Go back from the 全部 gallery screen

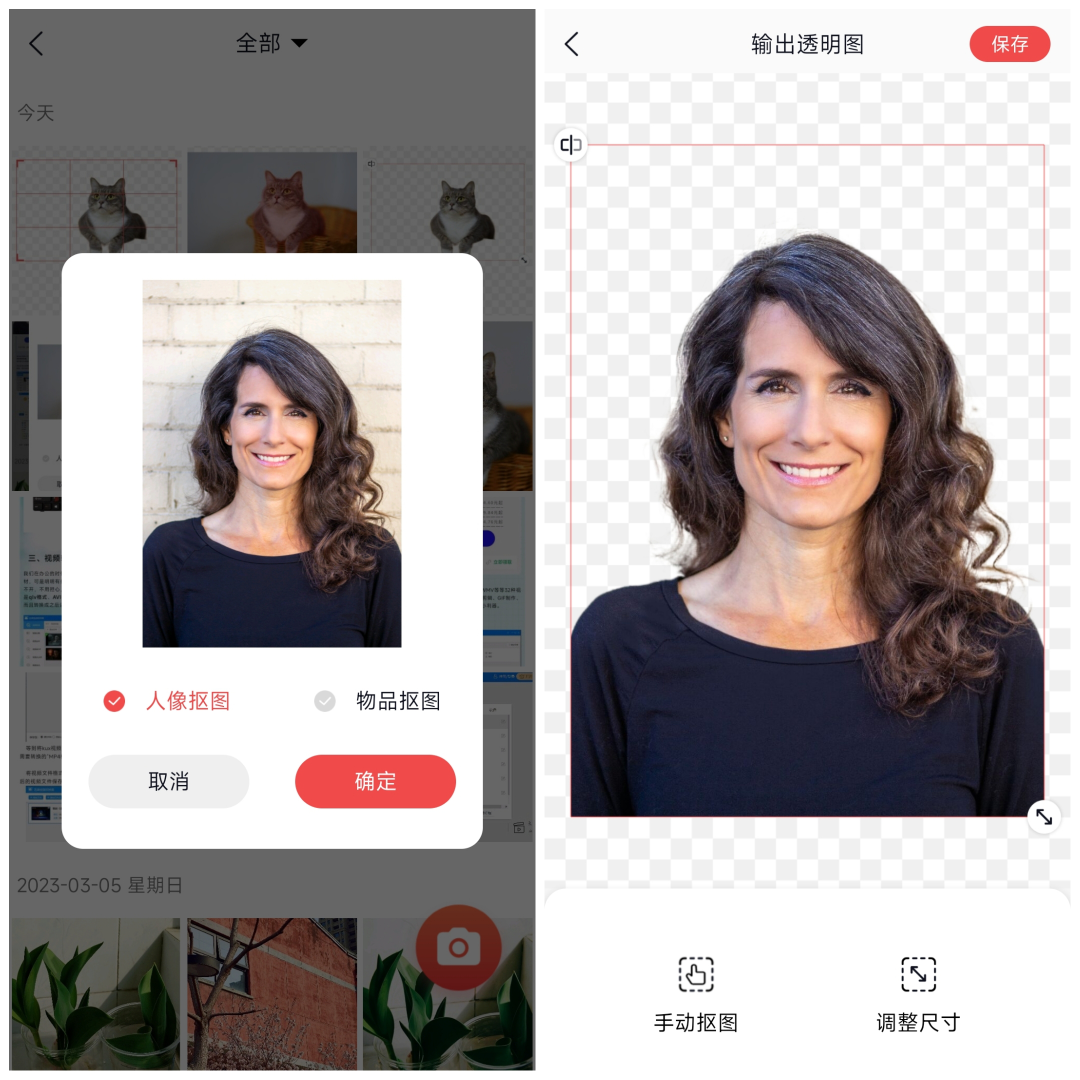tap(36, 43)
